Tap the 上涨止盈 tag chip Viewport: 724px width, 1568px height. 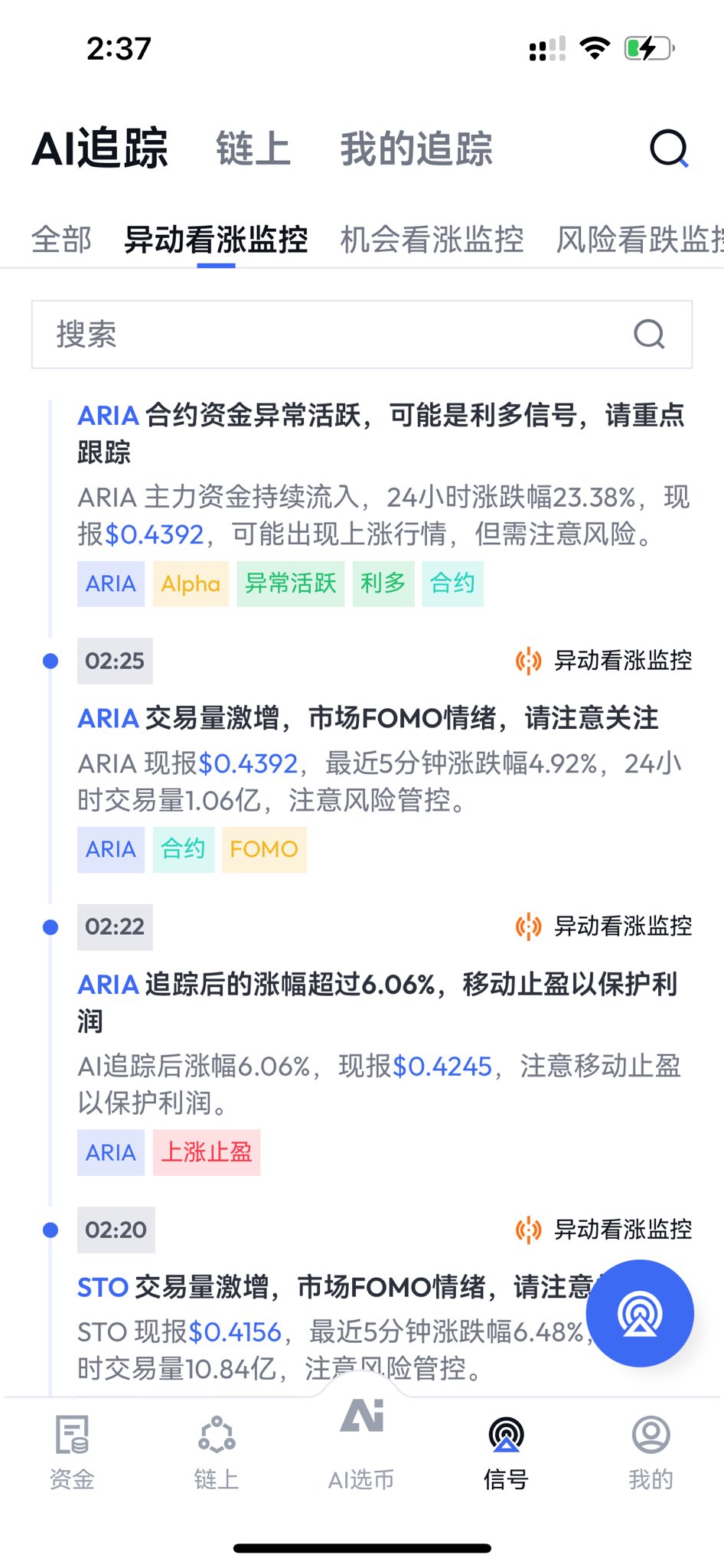tap(207, 1152)
